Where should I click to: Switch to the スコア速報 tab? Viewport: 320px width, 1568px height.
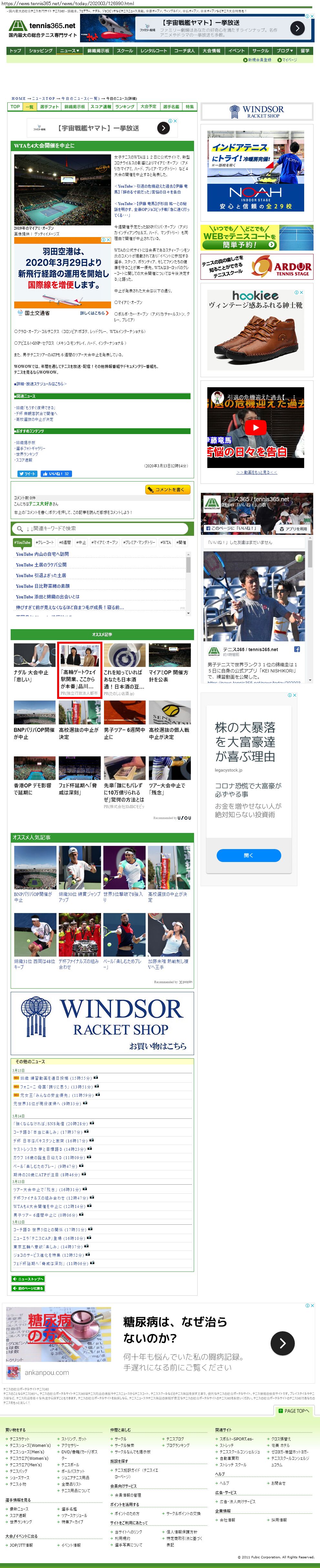click(100, 107)
